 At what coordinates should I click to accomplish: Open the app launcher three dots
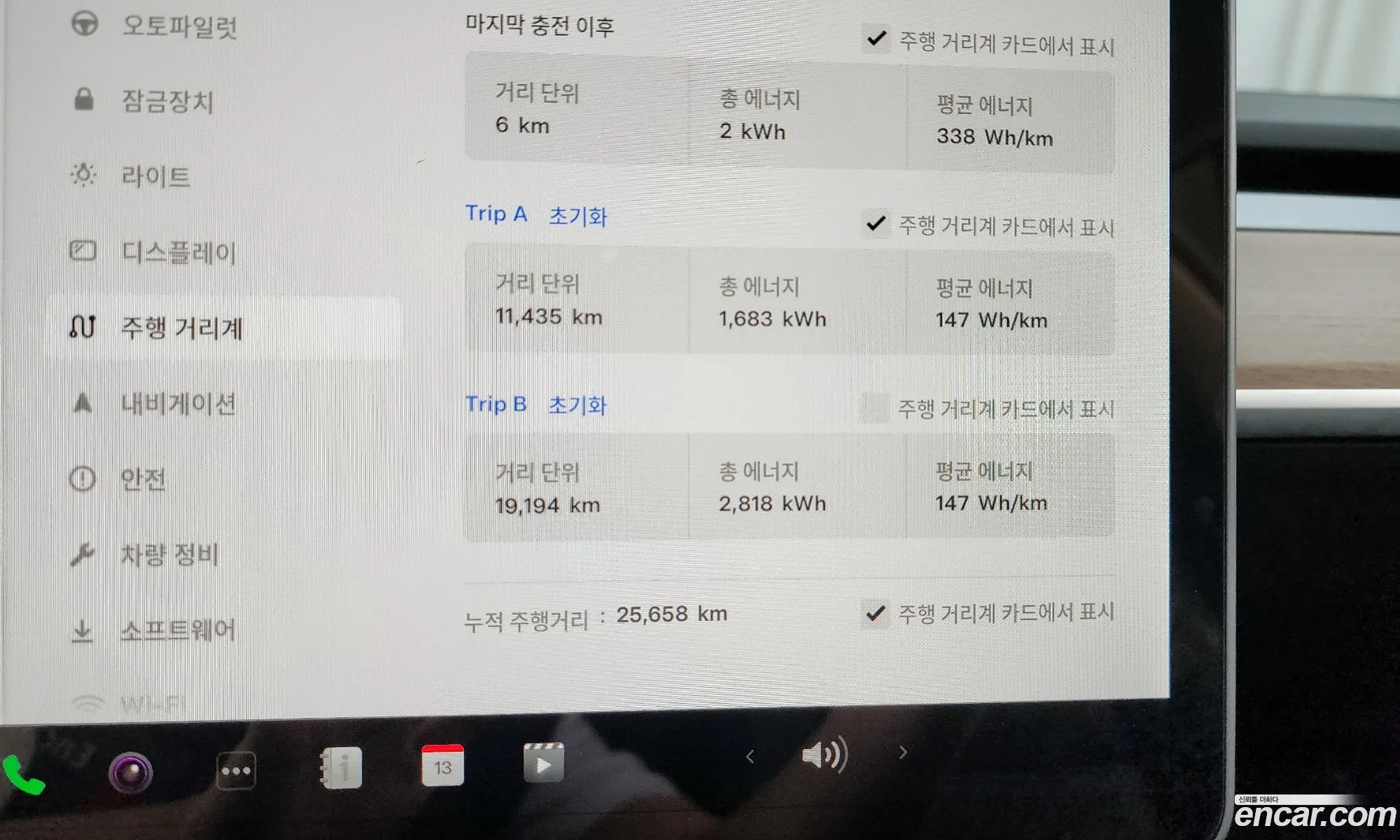click(236, 771)
